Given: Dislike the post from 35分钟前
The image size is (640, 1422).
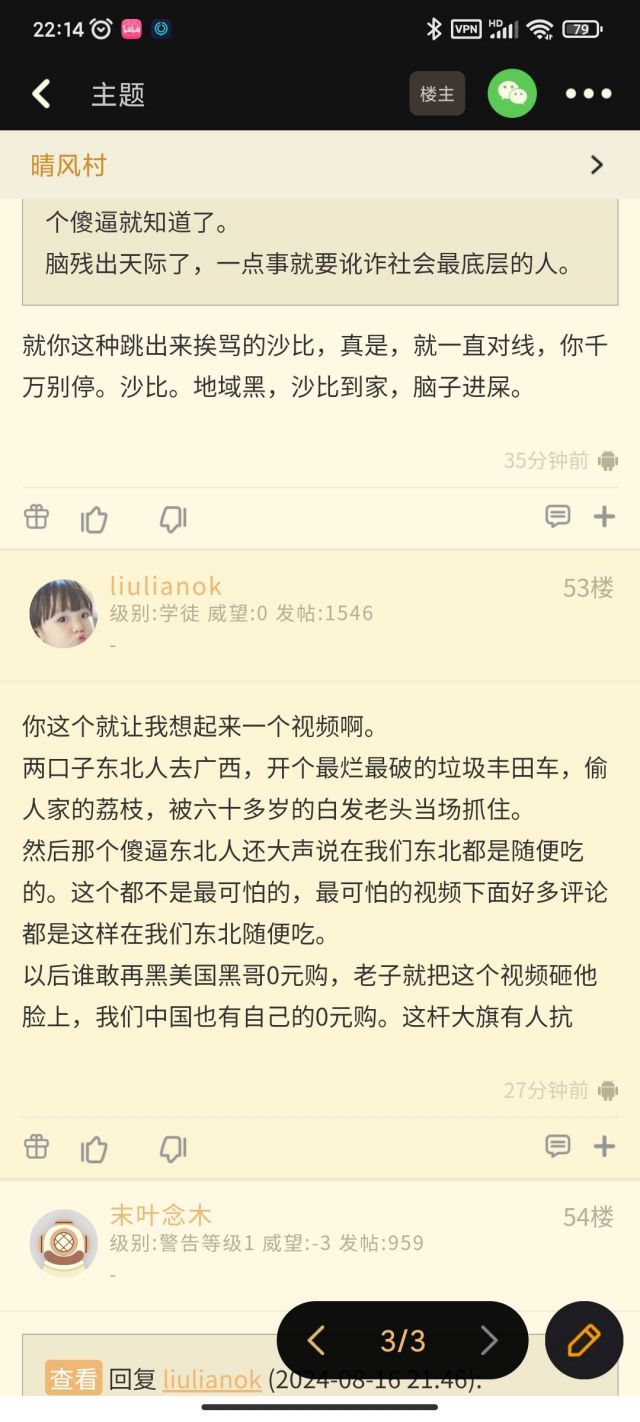Looking at the screenshot, I should [173, 518].
